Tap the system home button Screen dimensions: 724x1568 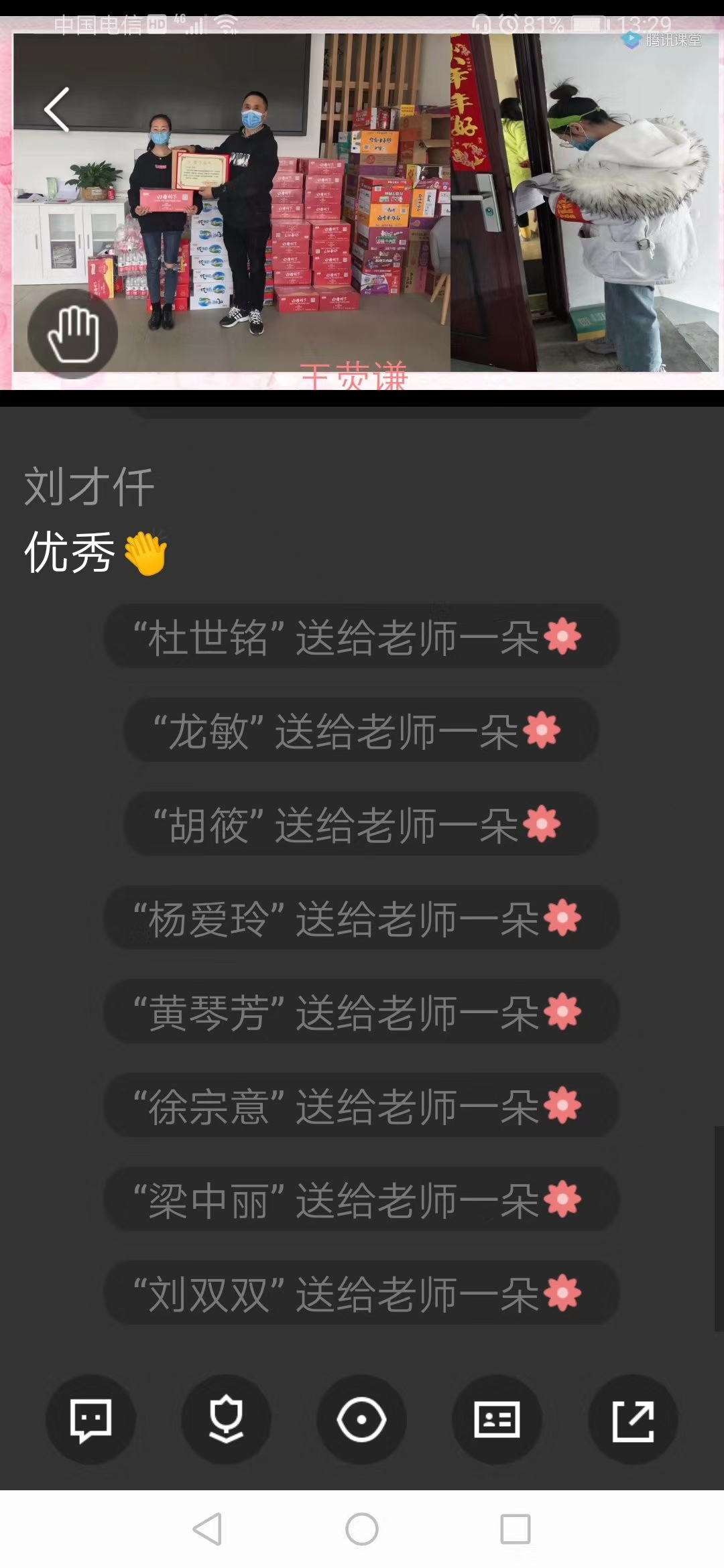(x=362, y=1529)
